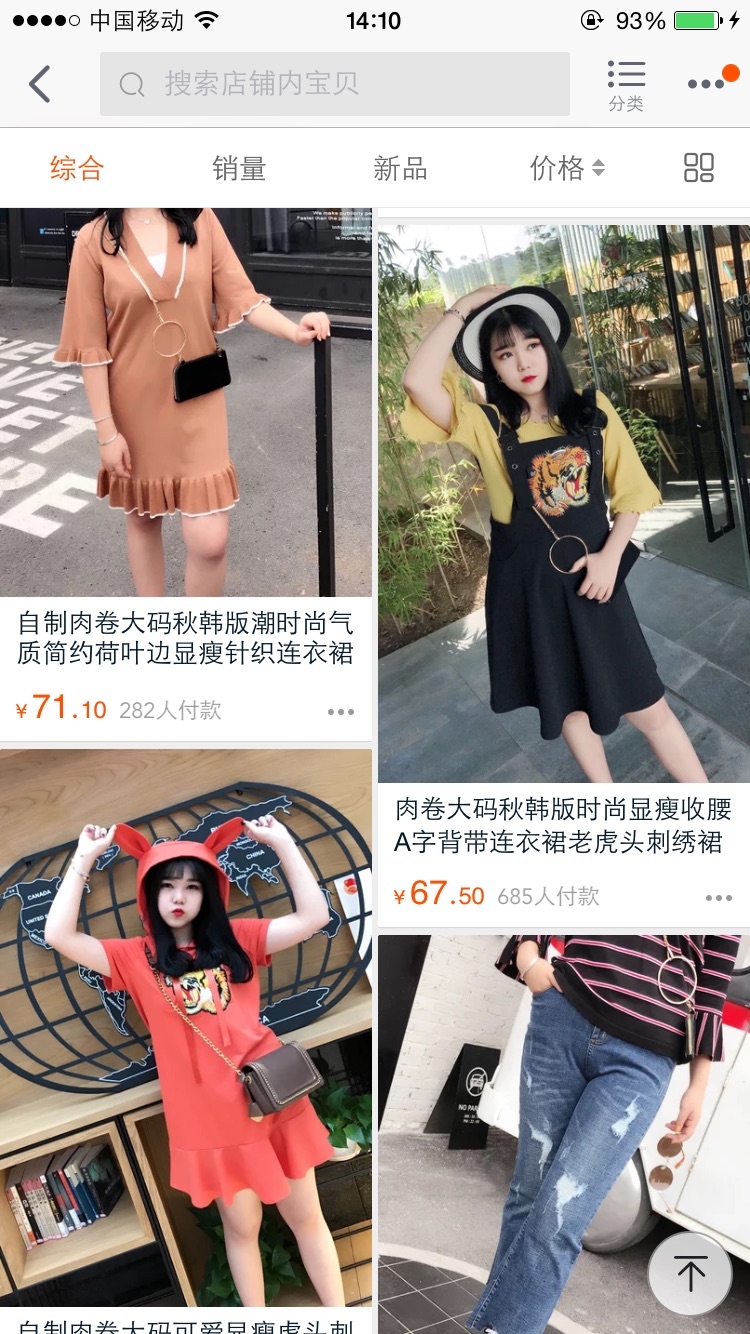
Task: Open the knit dress product priced ¥71.10
Action: pyautogui.click(x=186, y=400)
